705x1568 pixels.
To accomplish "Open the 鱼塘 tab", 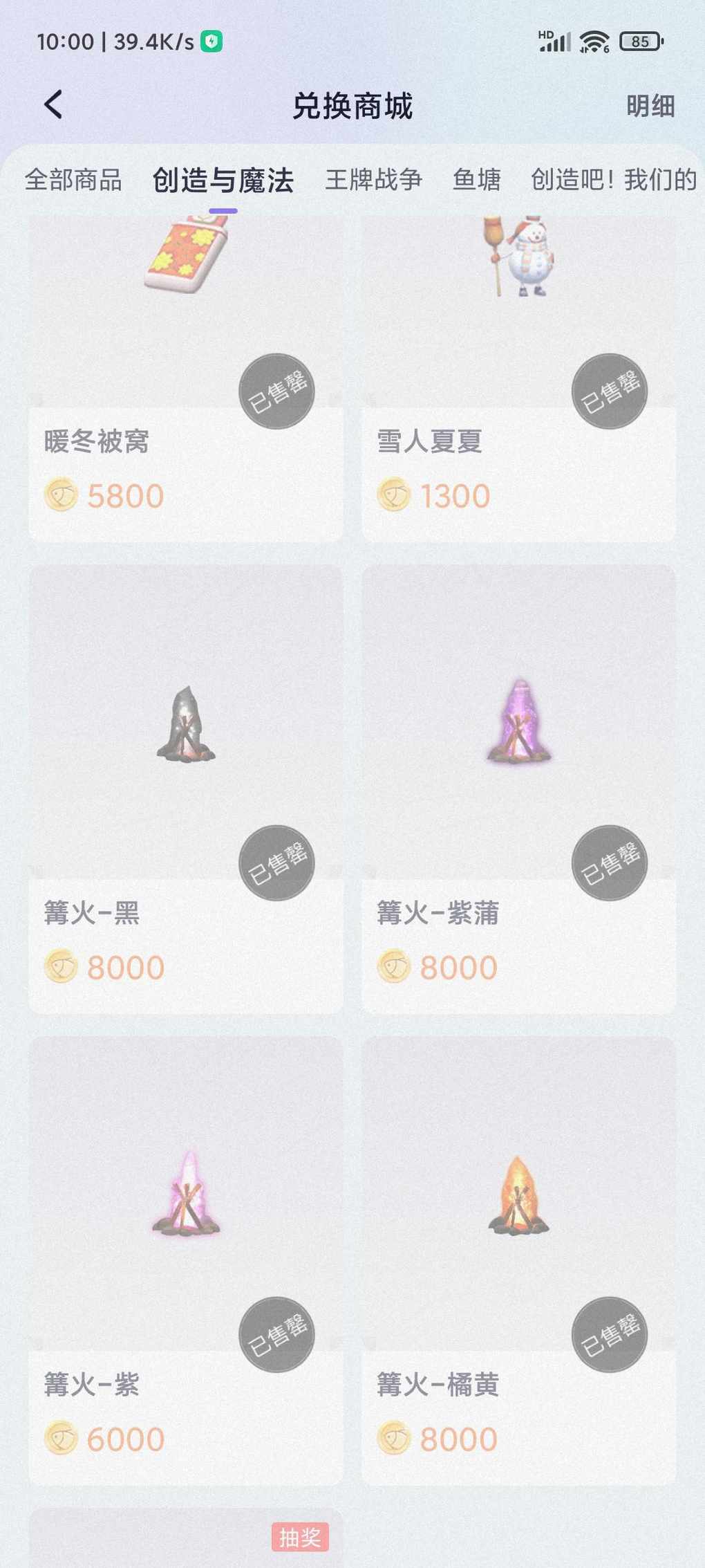I will (x=476, y=180).
